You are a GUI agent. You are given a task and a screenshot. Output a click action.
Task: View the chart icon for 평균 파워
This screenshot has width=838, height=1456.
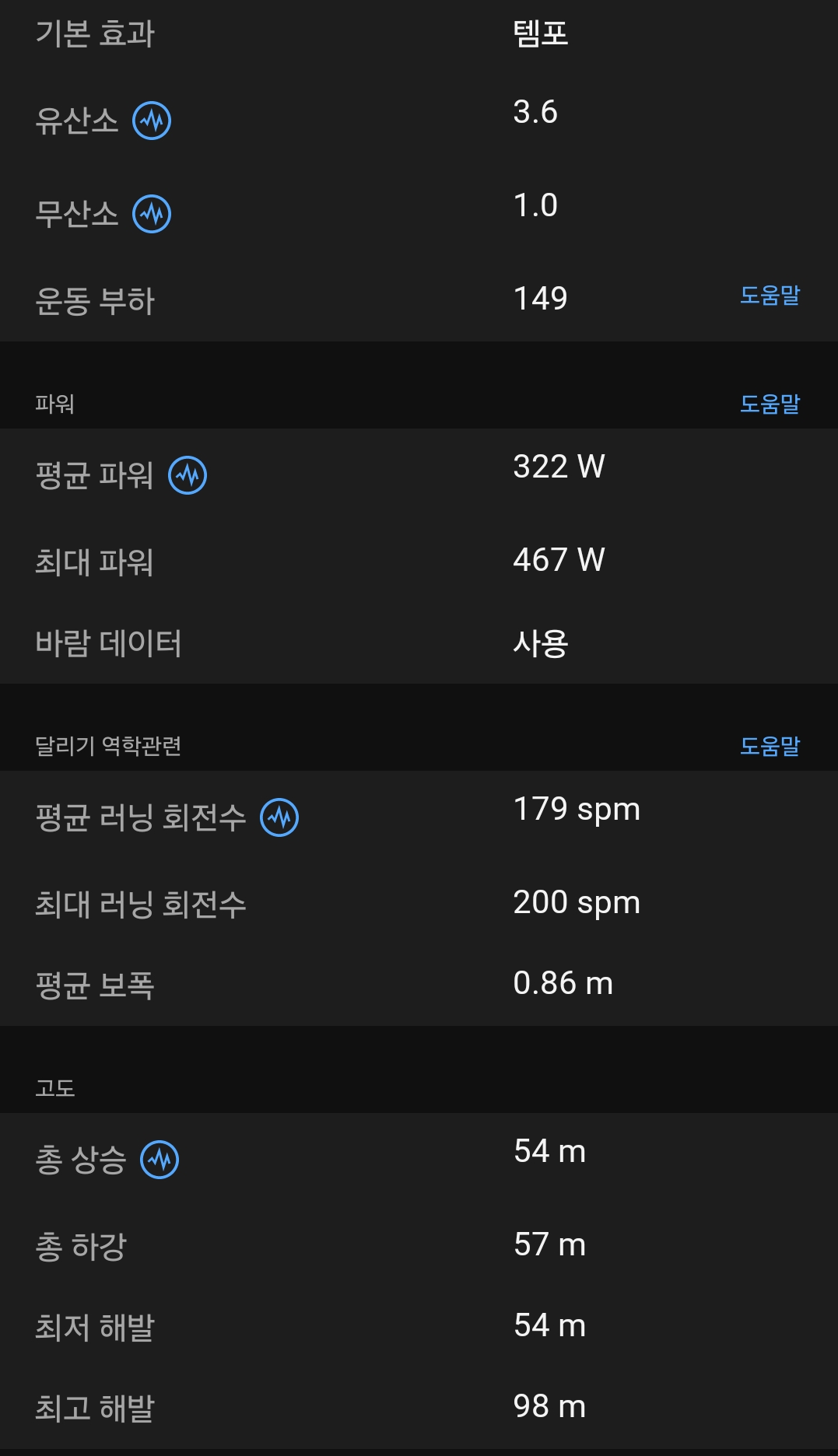[x=188, y=475]
